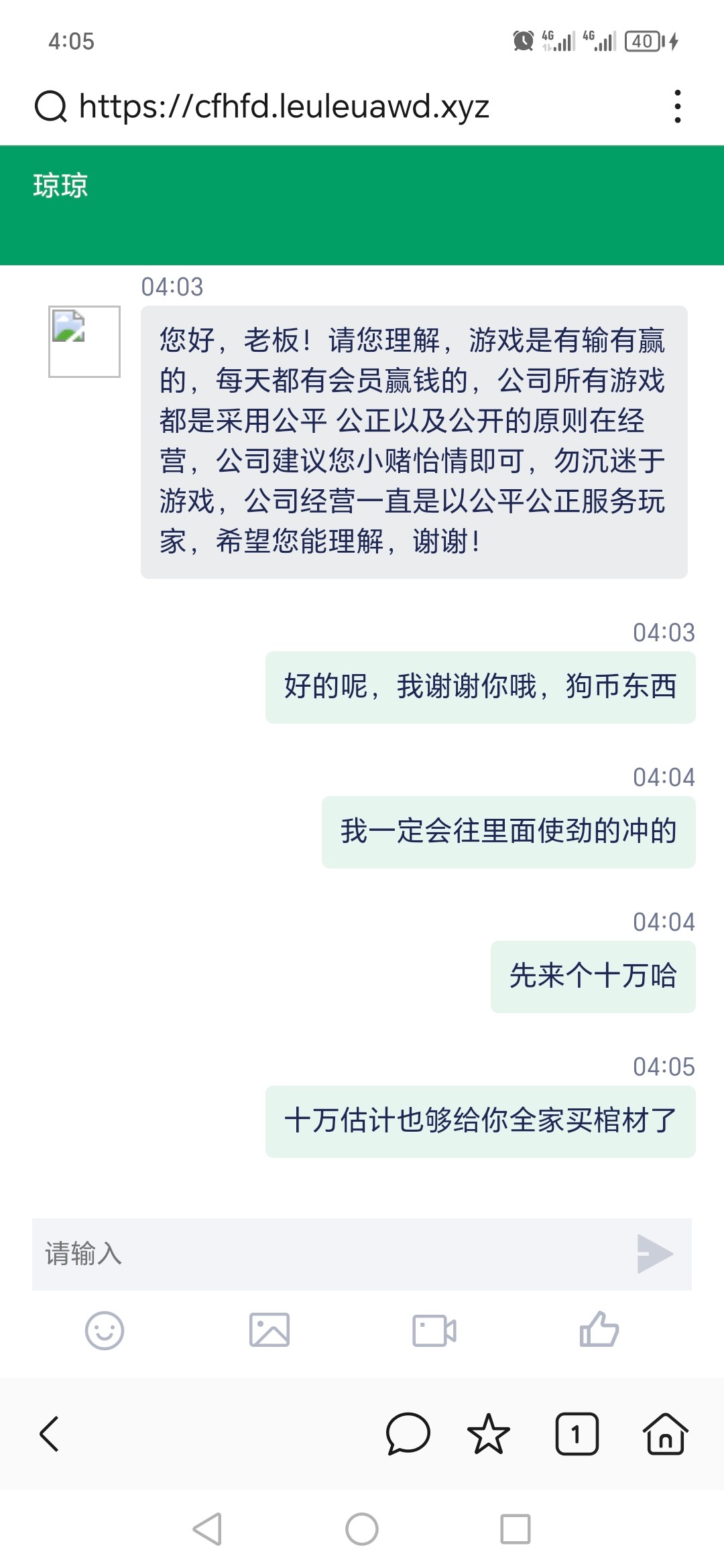Open the browser overflow menu
The image size is (724, 1568).
(678, 107)
